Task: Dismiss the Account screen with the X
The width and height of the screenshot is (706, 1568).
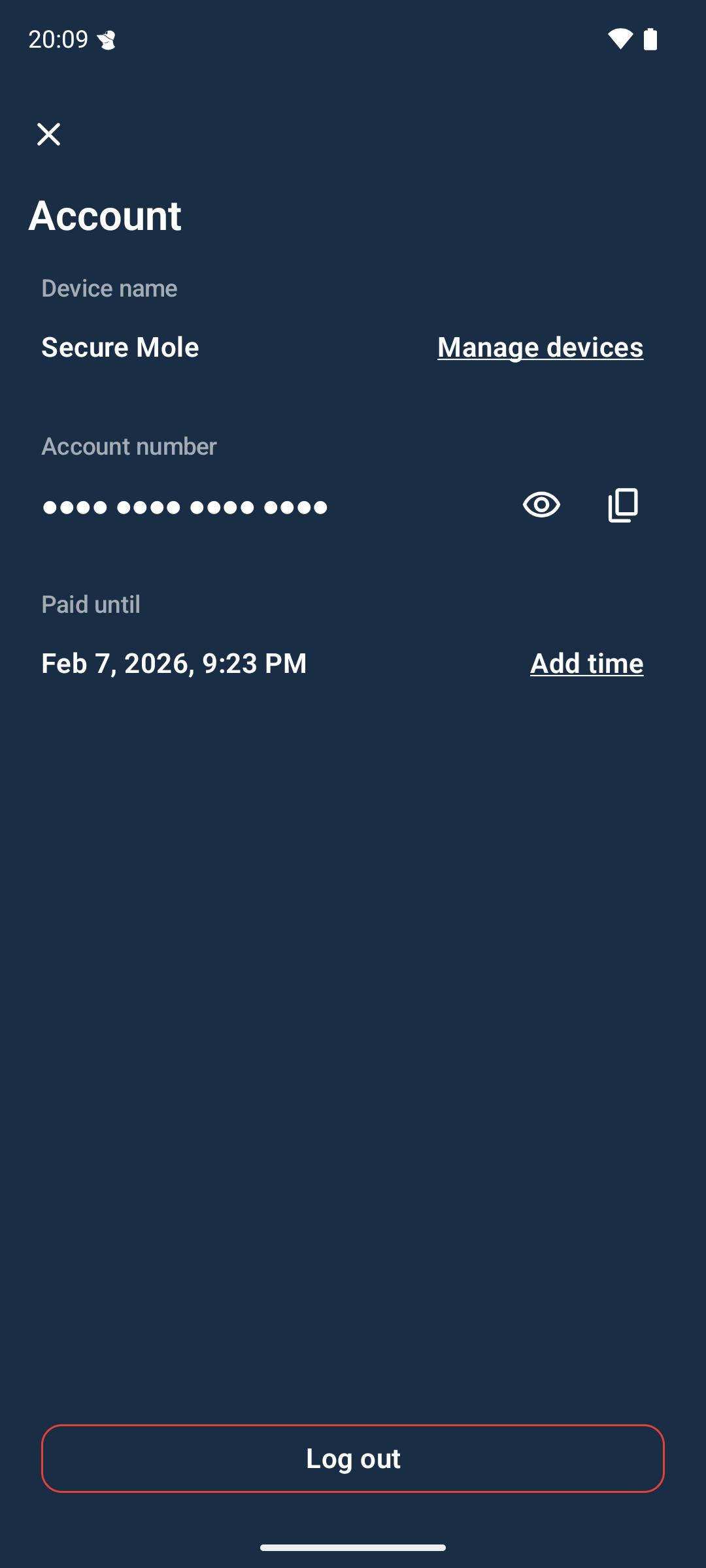Action: pos(50,134)
